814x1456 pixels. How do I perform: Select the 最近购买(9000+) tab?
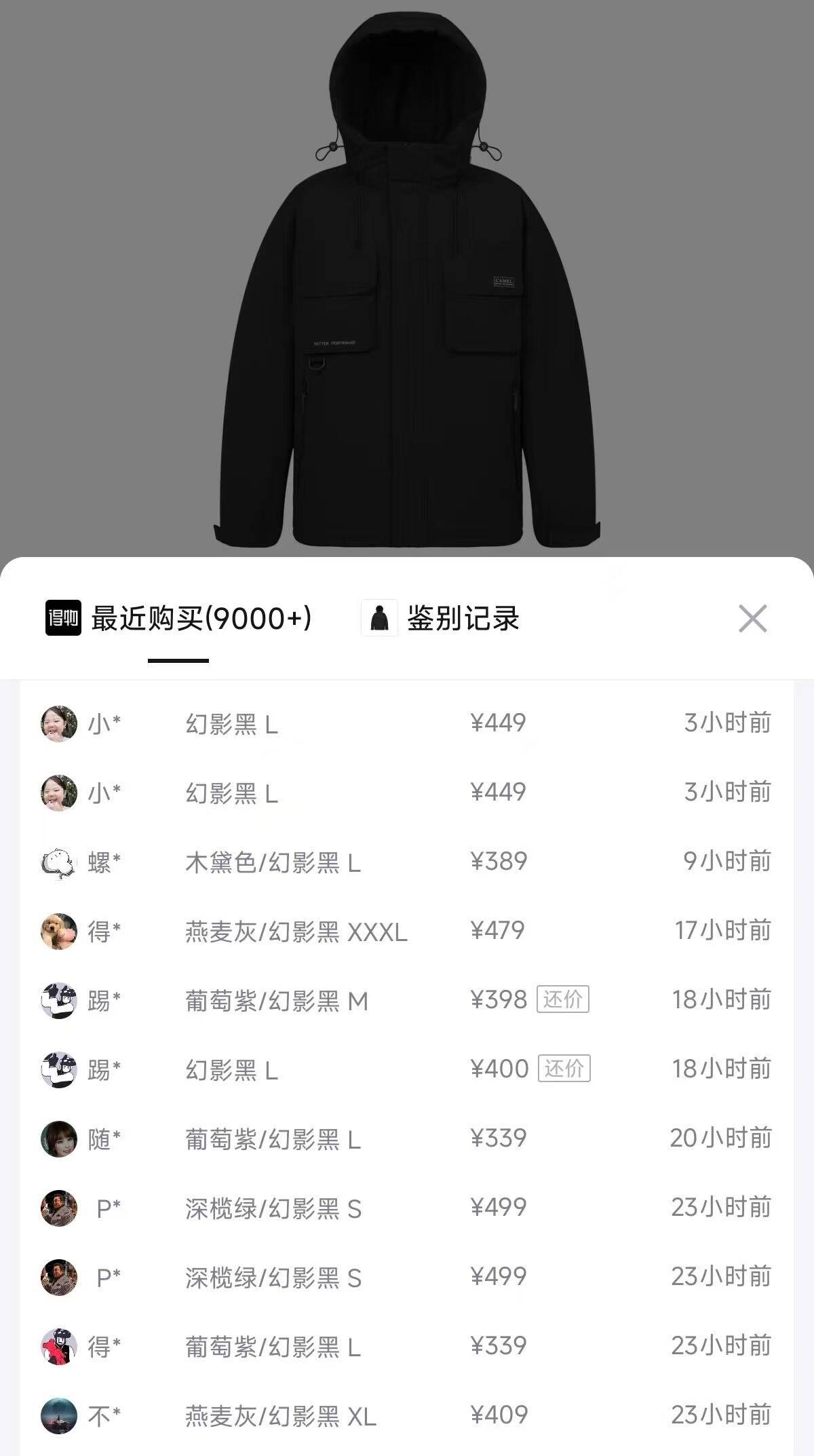(x=201, y=618)
